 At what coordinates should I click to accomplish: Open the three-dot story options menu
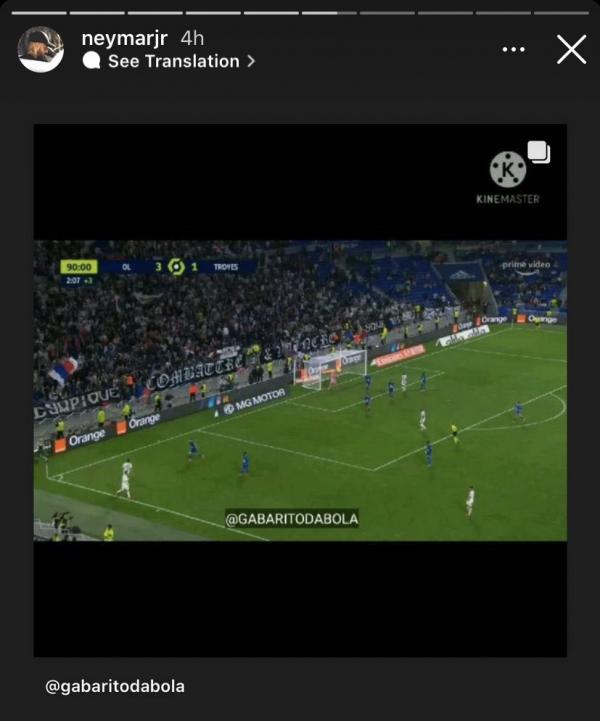coord(513,49)
